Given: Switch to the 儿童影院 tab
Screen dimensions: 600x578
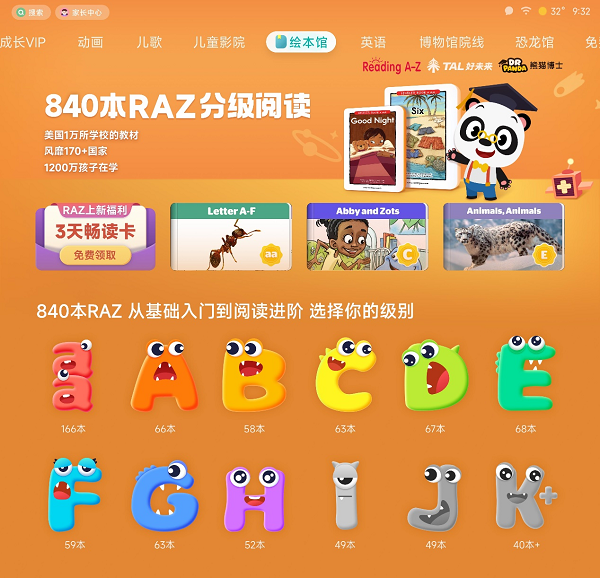Looking at the screenshot, I should tap(217, 42).
